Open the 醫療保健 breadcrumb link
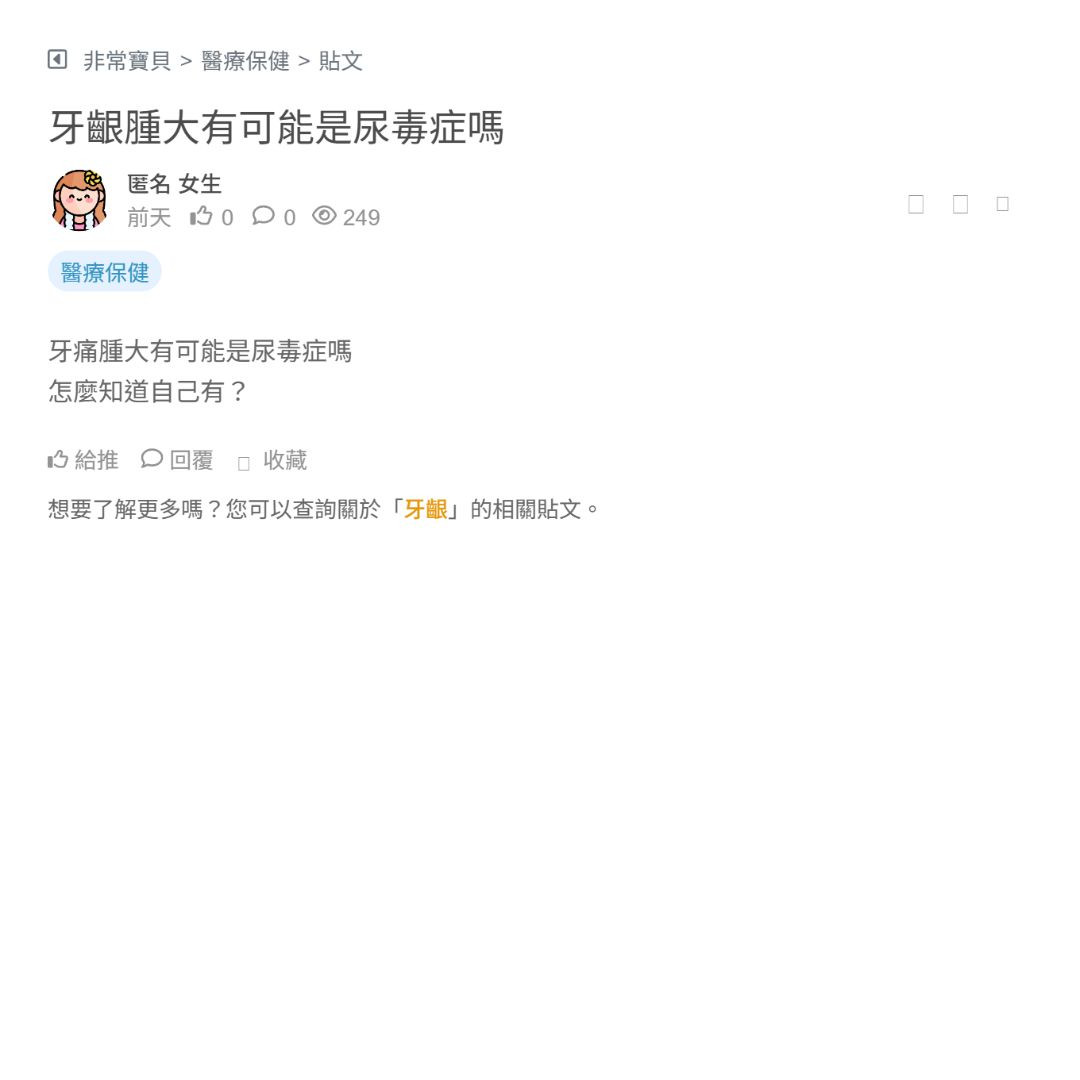The height and width of the screenshot is (1080, 1080). [x=245, y=61]
